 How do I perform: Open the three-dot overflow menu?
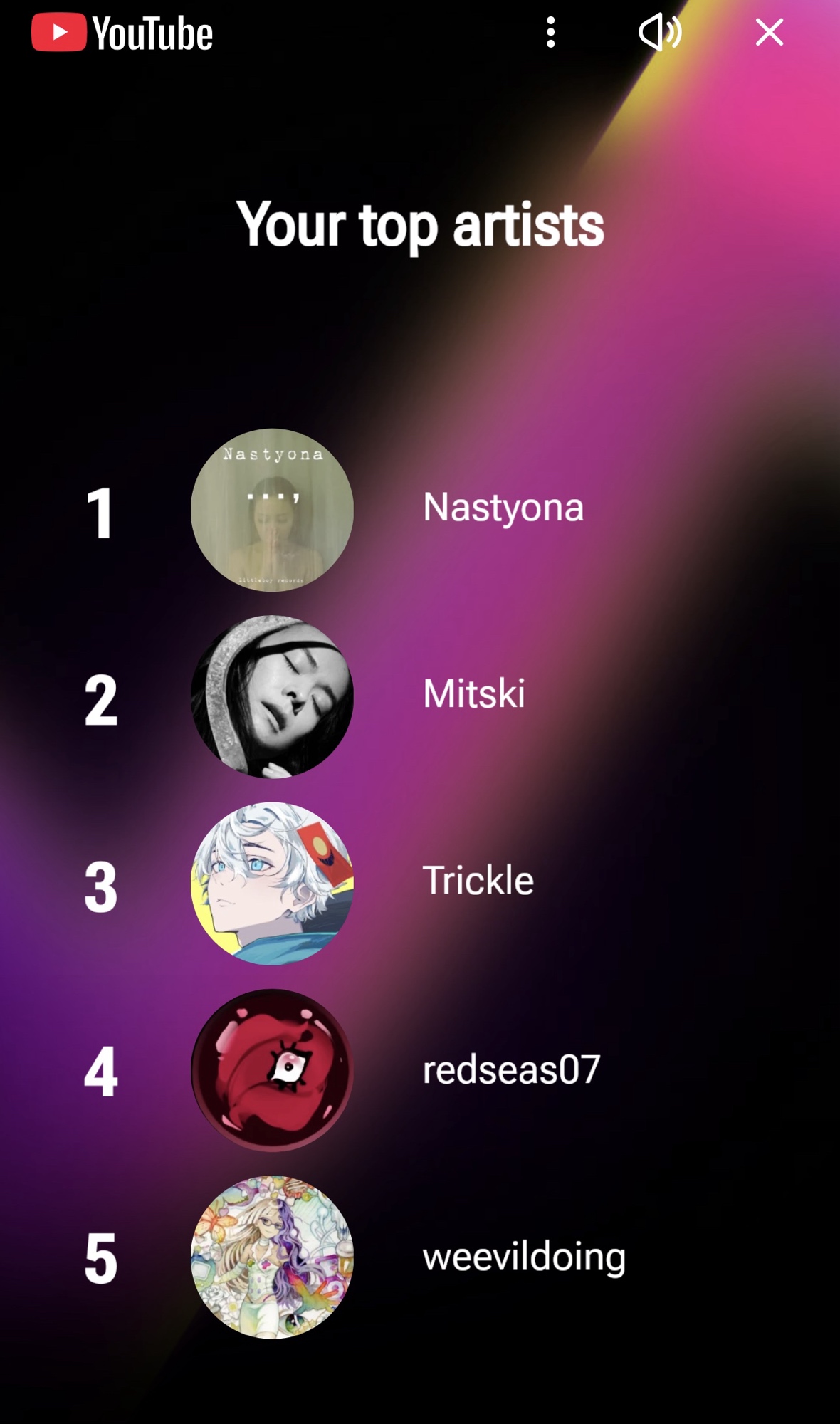[550, 33]
